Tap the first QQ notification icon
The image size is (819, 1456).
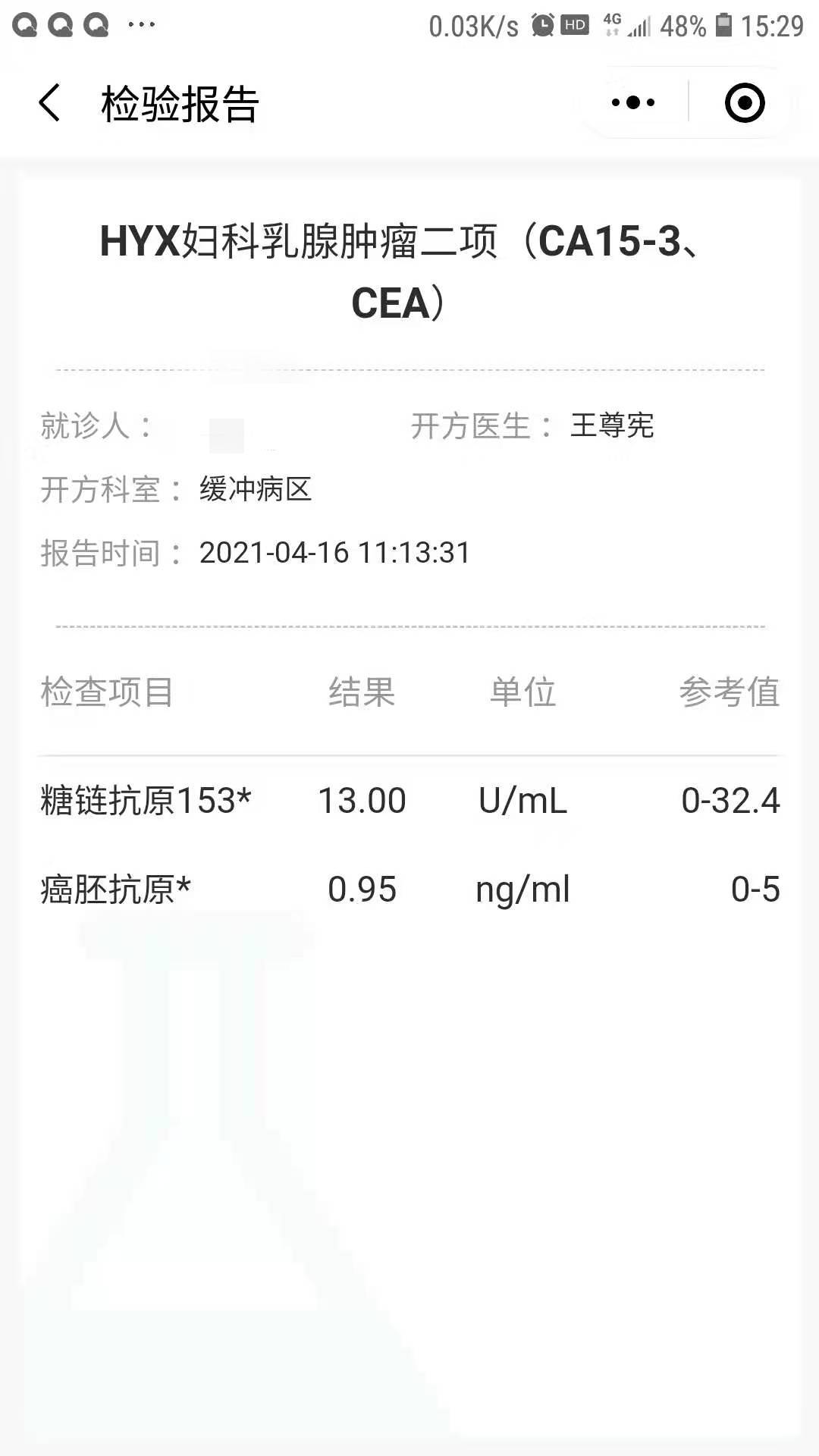coord(24,23)
